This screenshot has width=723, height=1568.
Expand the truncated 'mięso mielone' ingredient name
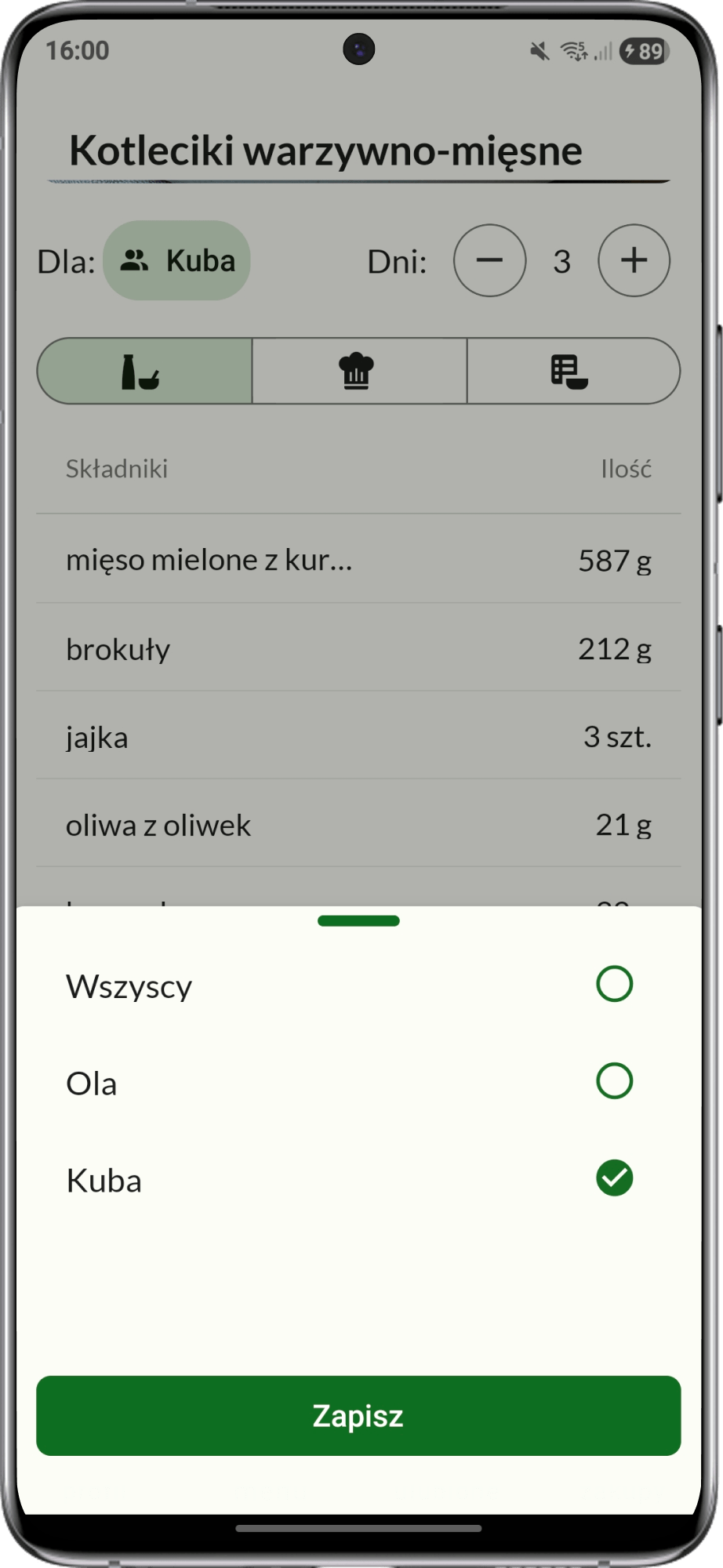pyautogui.click(x=209, y=559)
